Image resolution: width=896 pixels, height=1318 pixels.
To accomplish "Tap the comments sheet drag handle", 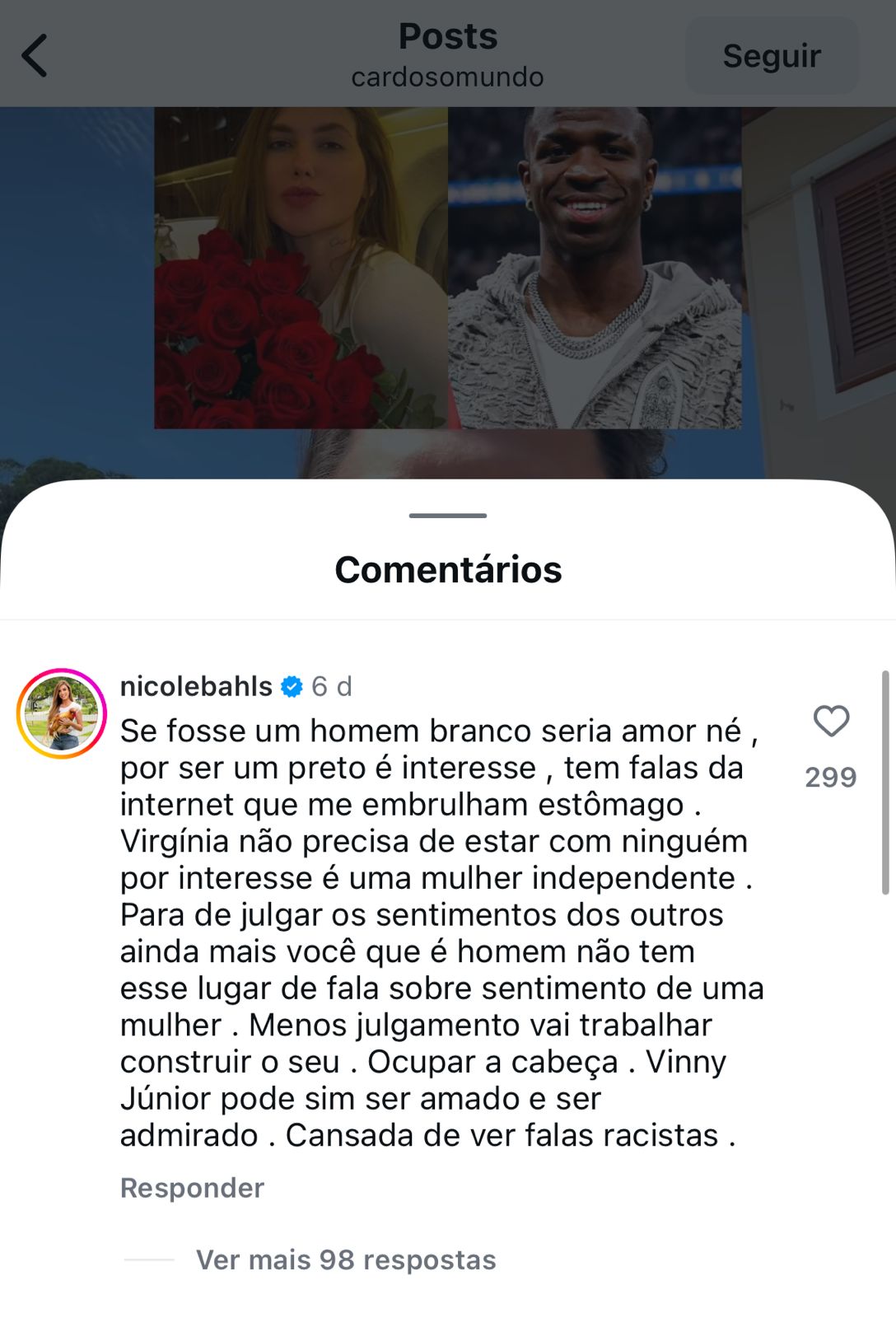I will [448, 516].
